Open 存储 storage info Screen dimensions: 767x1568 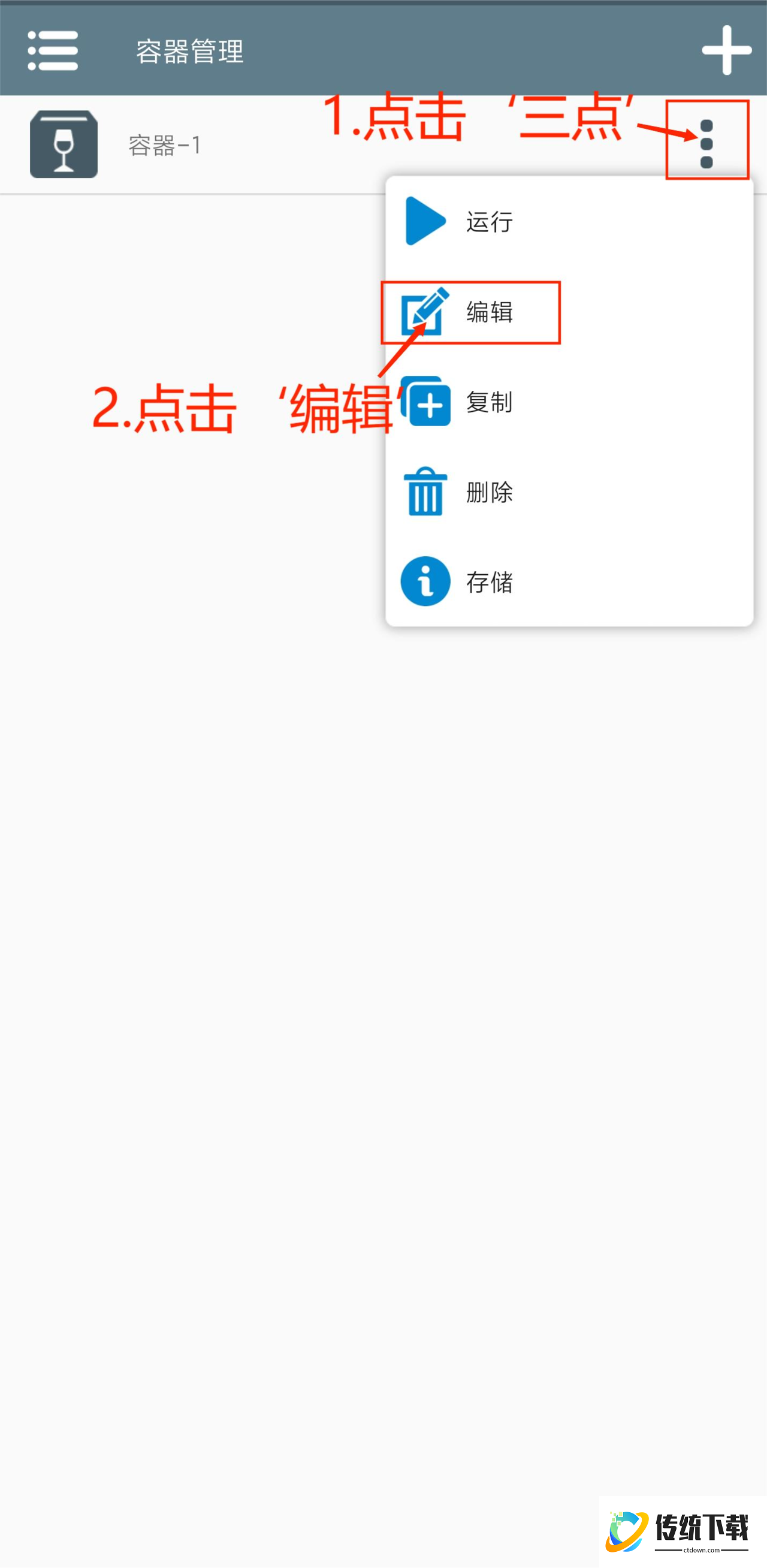489,582
